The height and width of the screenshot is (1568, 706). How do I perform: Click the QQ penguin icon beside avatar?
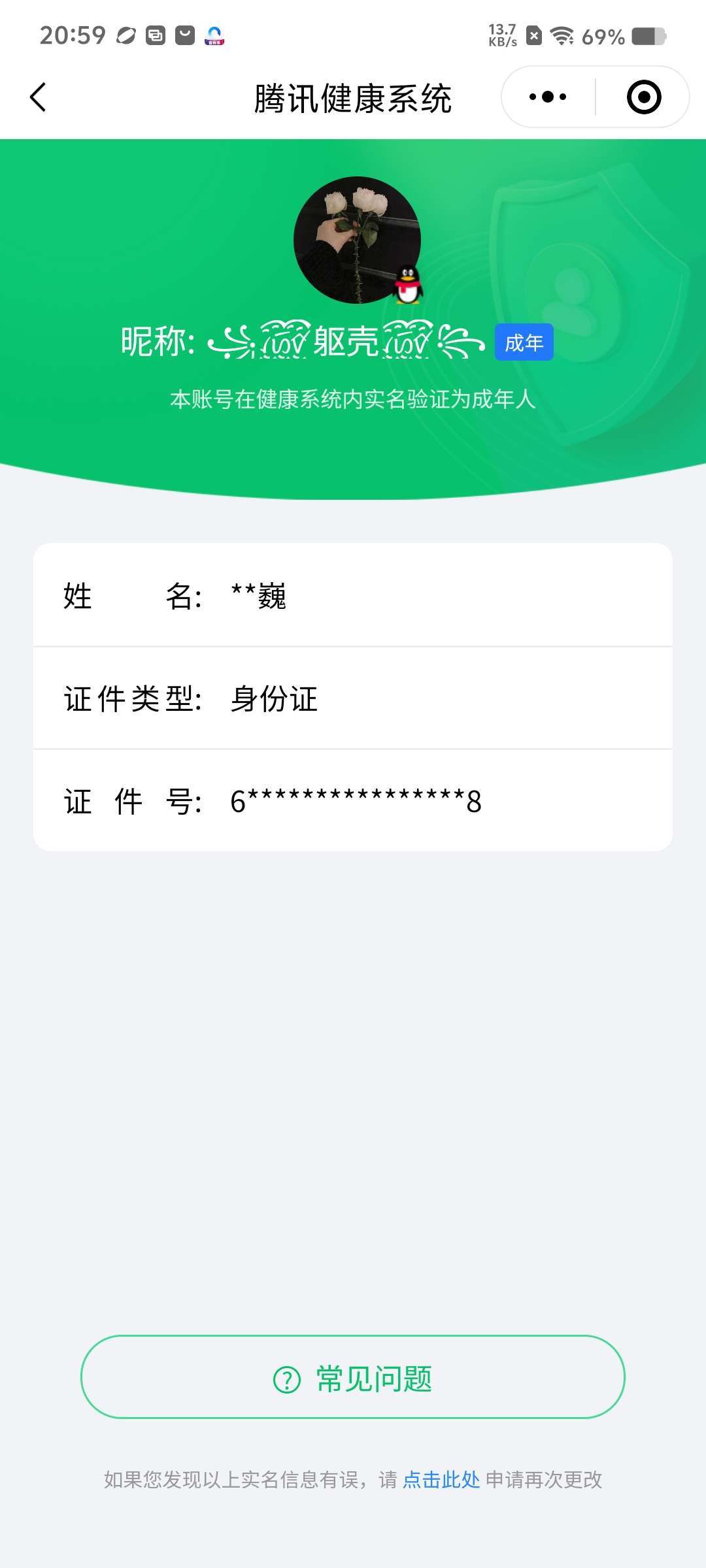click(x=407, y=285)
